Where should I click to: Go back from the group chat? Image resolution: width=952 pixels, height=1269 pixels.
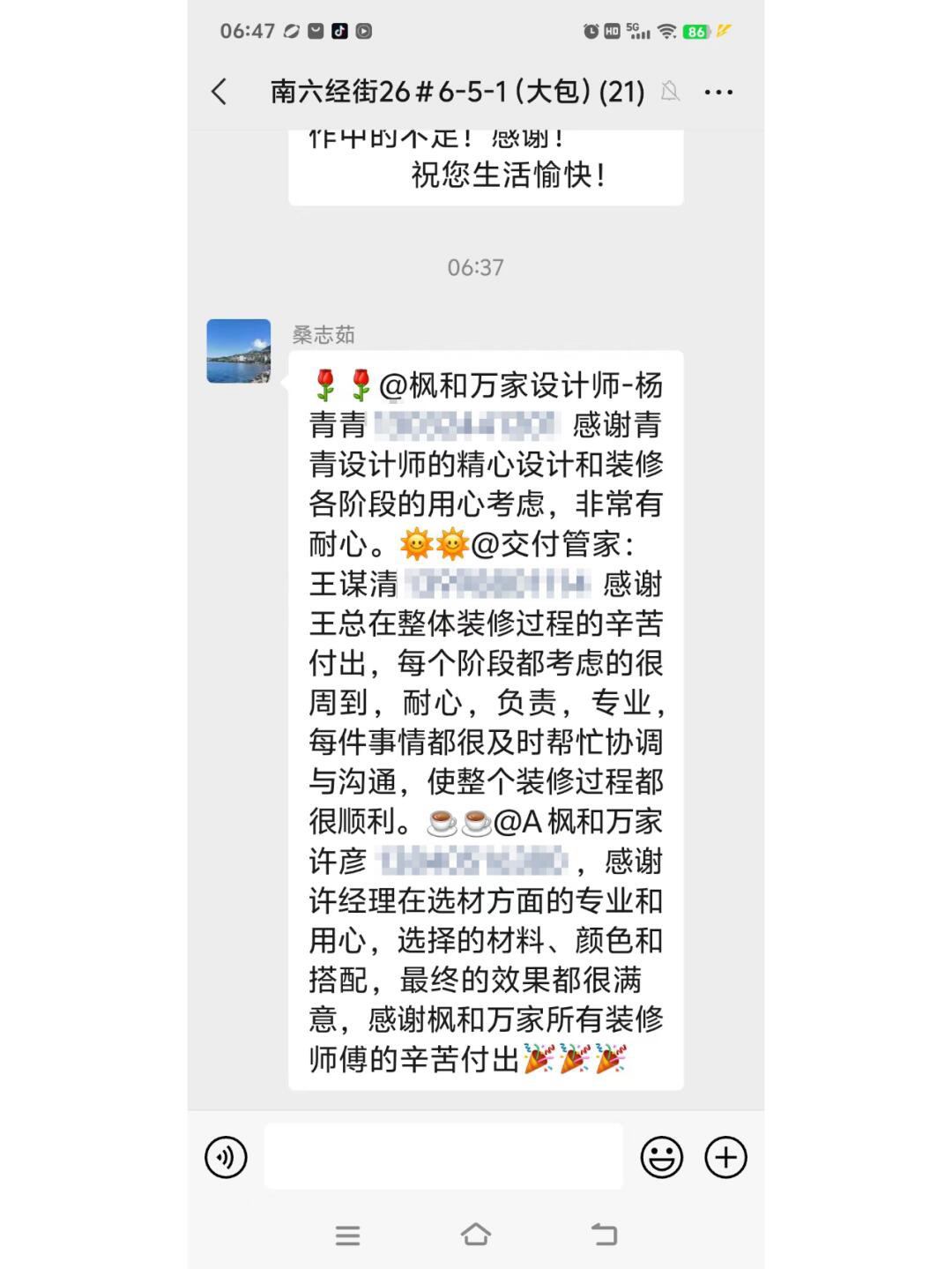pyautogui.click(x=219, y=92)
